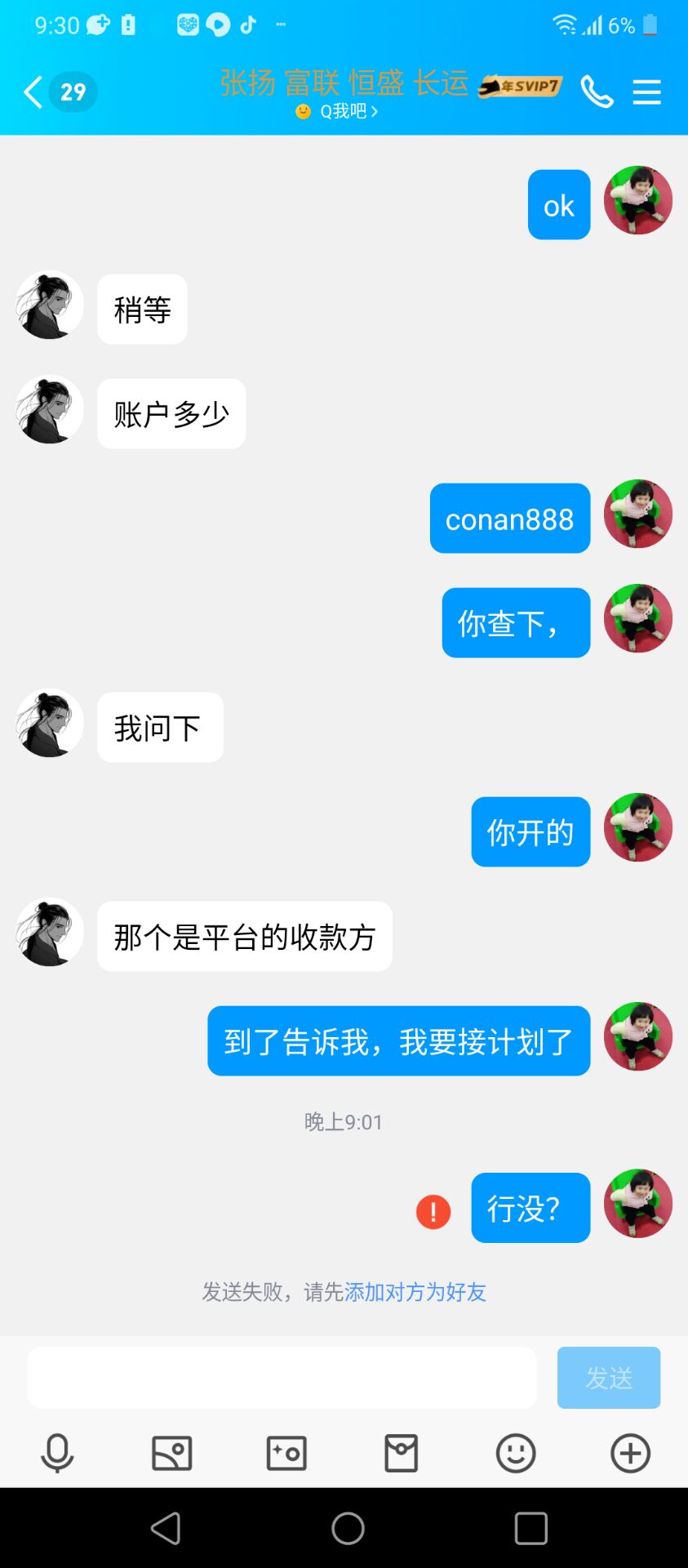Screen dimensions: 688x1568
Task: Open my avatar beside the ok message
Action: (x=637, y=201)
